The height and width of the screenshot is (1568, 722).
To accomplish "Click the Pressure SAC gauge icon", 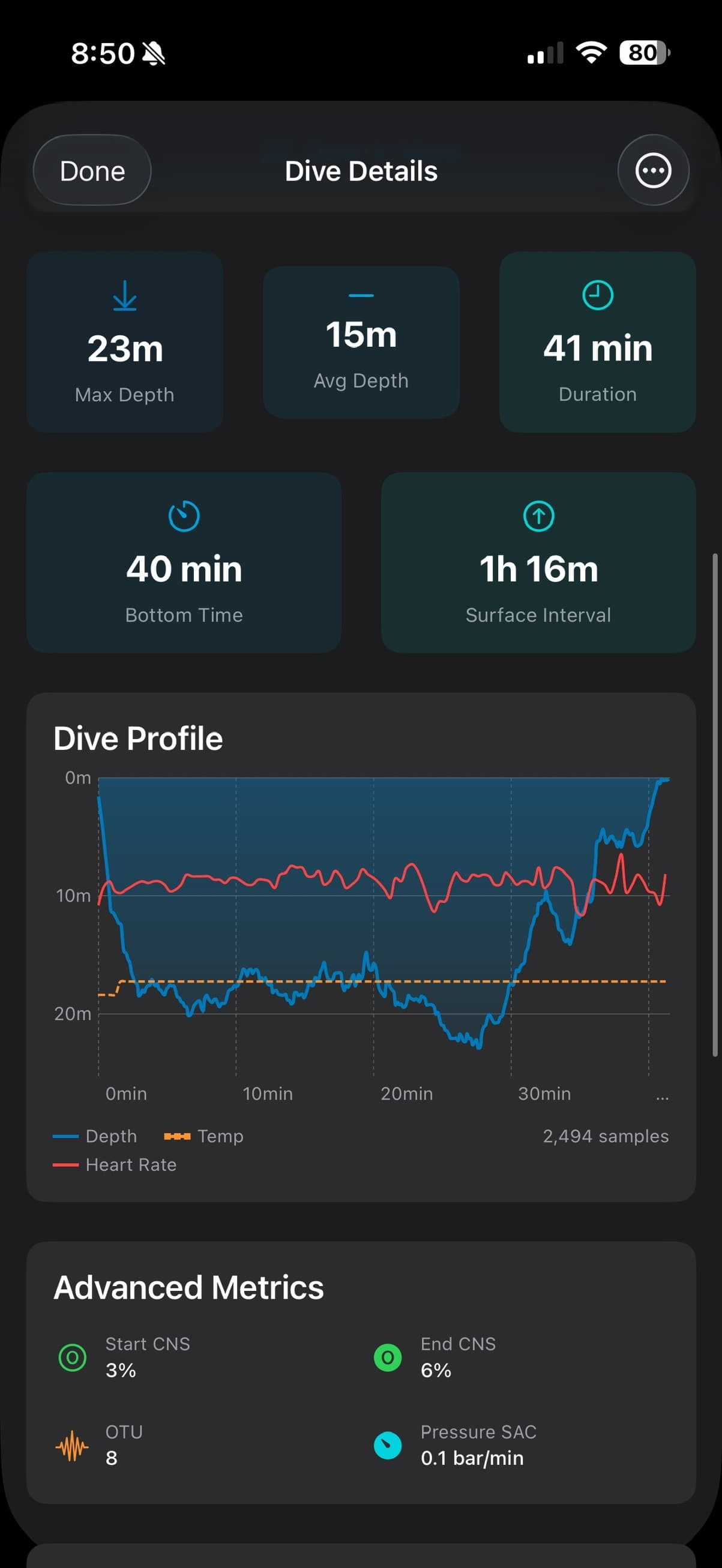I will point(388,1447).
